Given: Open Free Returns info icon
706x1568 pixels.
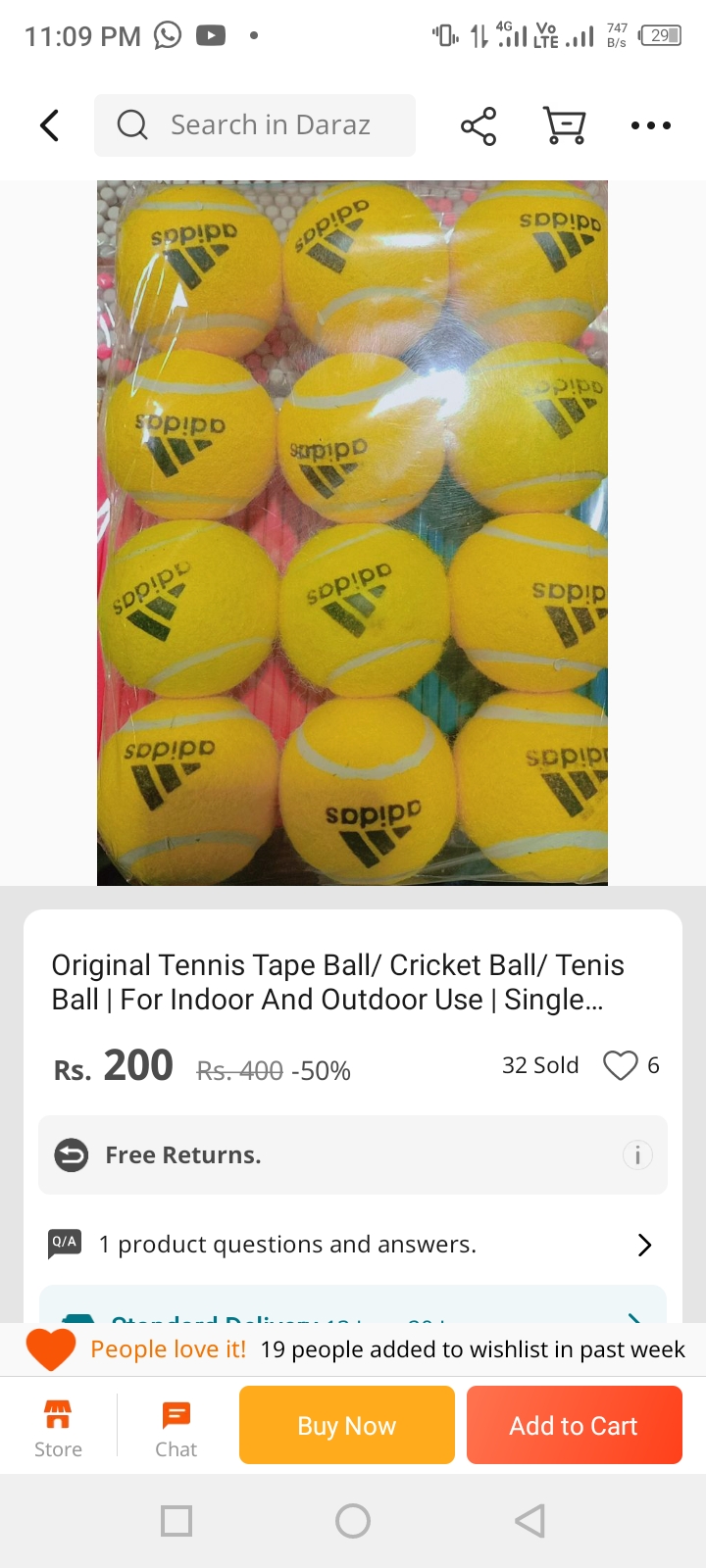Looking at the screenshot, I should coord(637,1155).
